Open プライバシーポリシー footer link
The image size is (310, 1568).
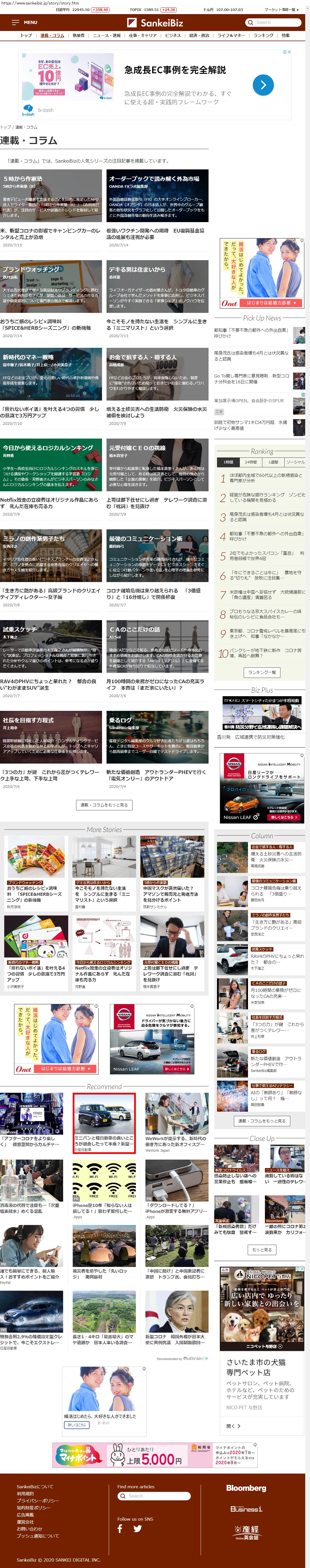pyautogui.click(x=38, y=1501)
